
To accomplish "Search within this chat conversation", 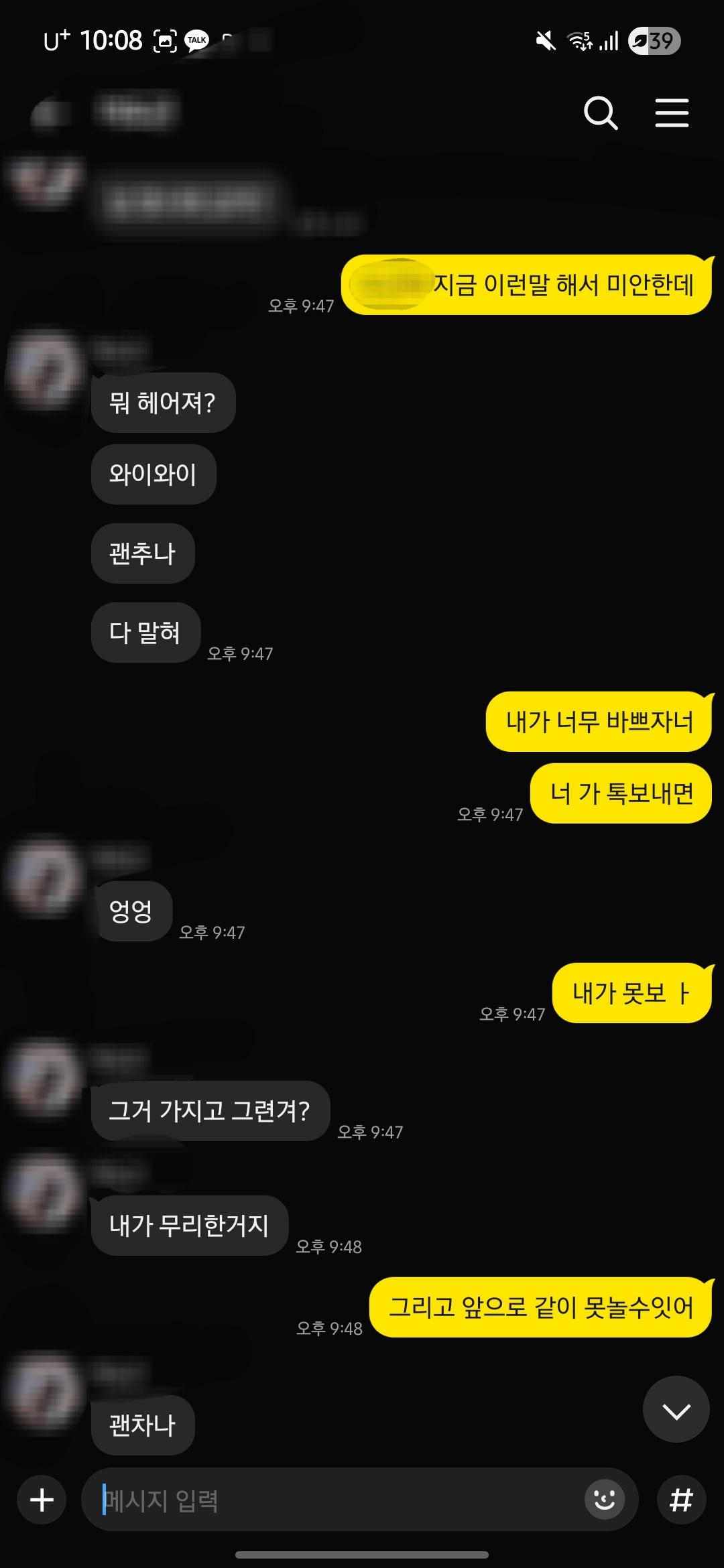I will (600, 113).
